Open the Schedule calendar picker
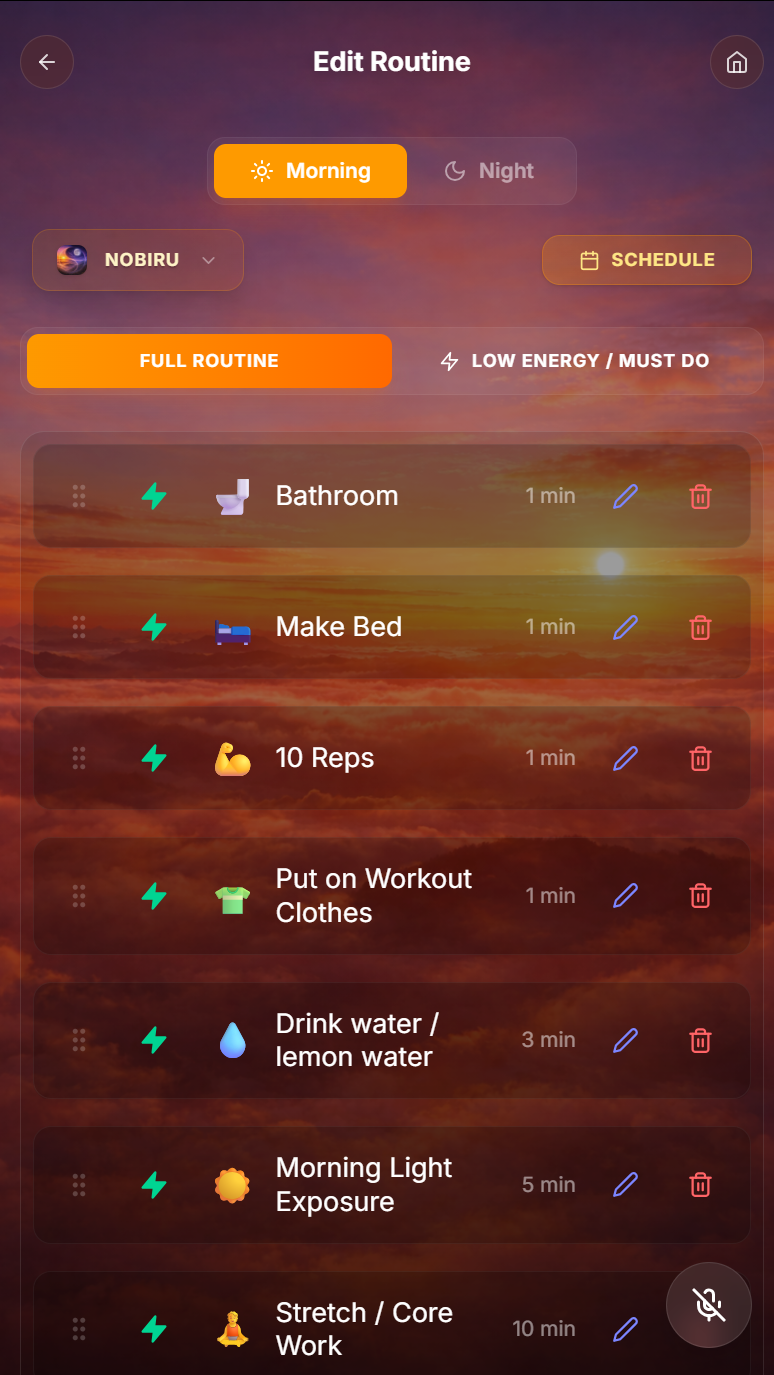This screenshot has width=774, height=1375. [x=646, y=259]
